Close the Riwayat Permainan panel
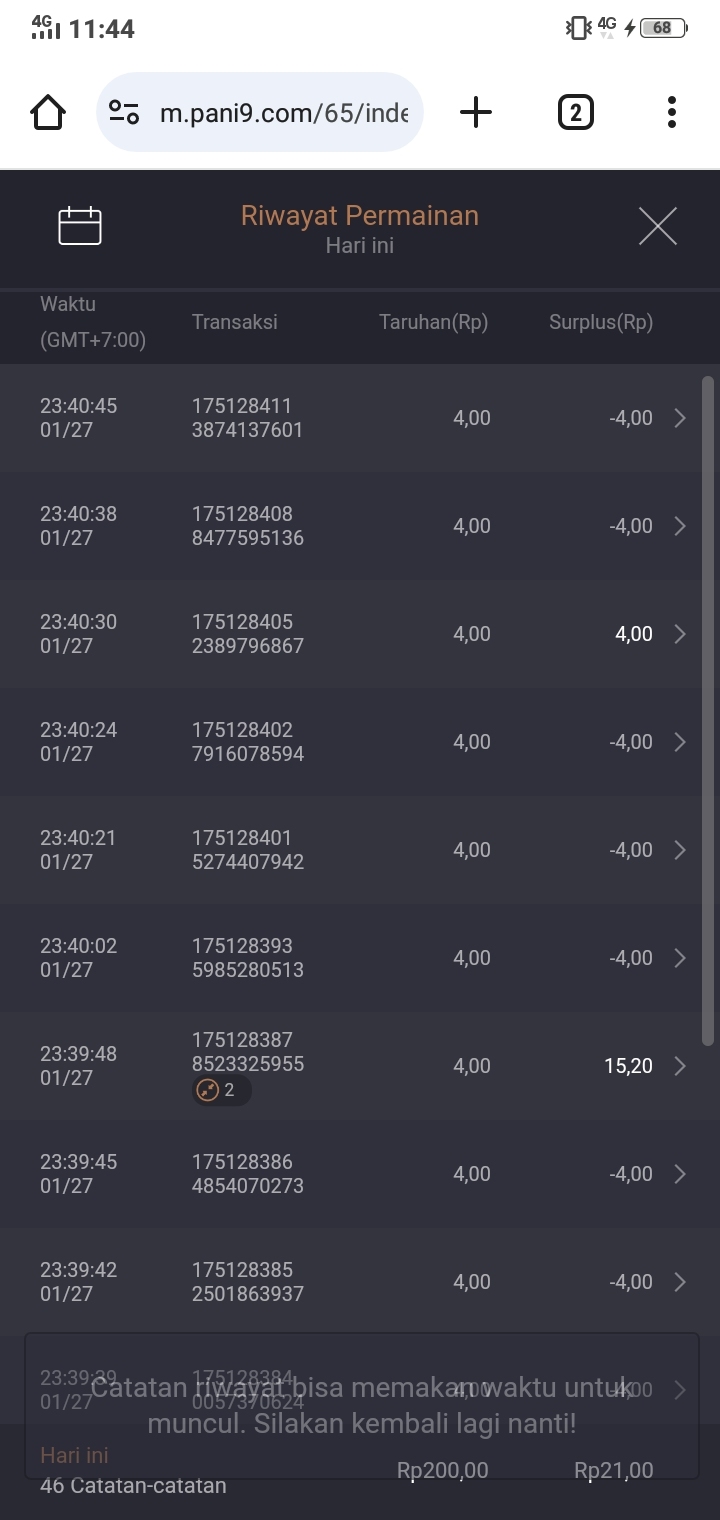 (657, 226)
